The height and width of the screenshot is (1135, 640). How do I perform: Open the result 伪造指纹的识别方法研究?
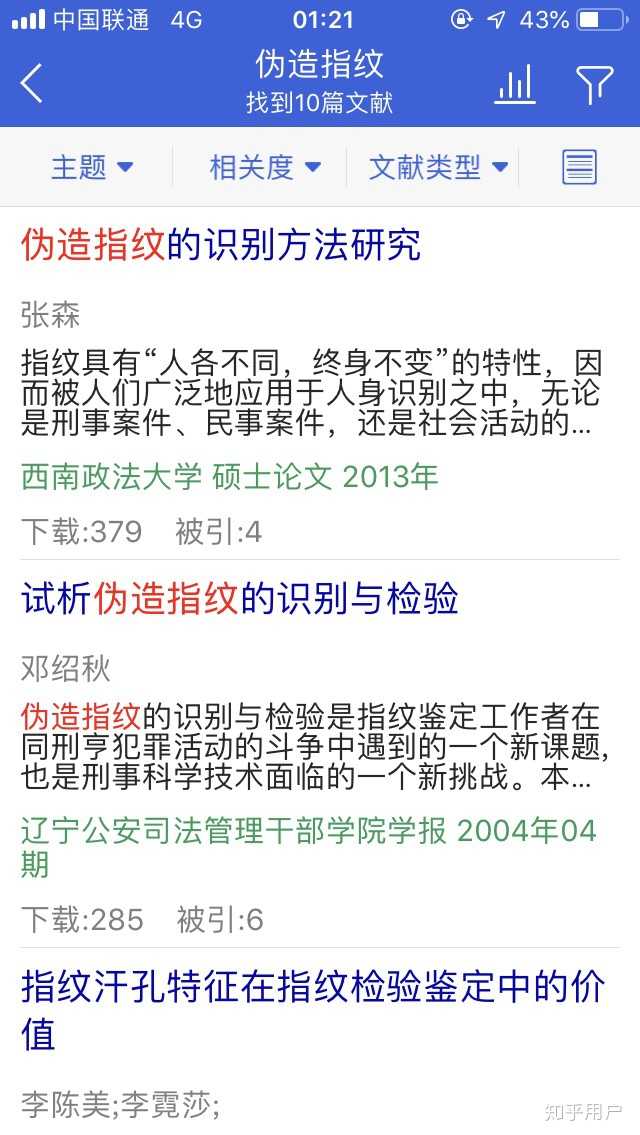click(x=221, y=245)
